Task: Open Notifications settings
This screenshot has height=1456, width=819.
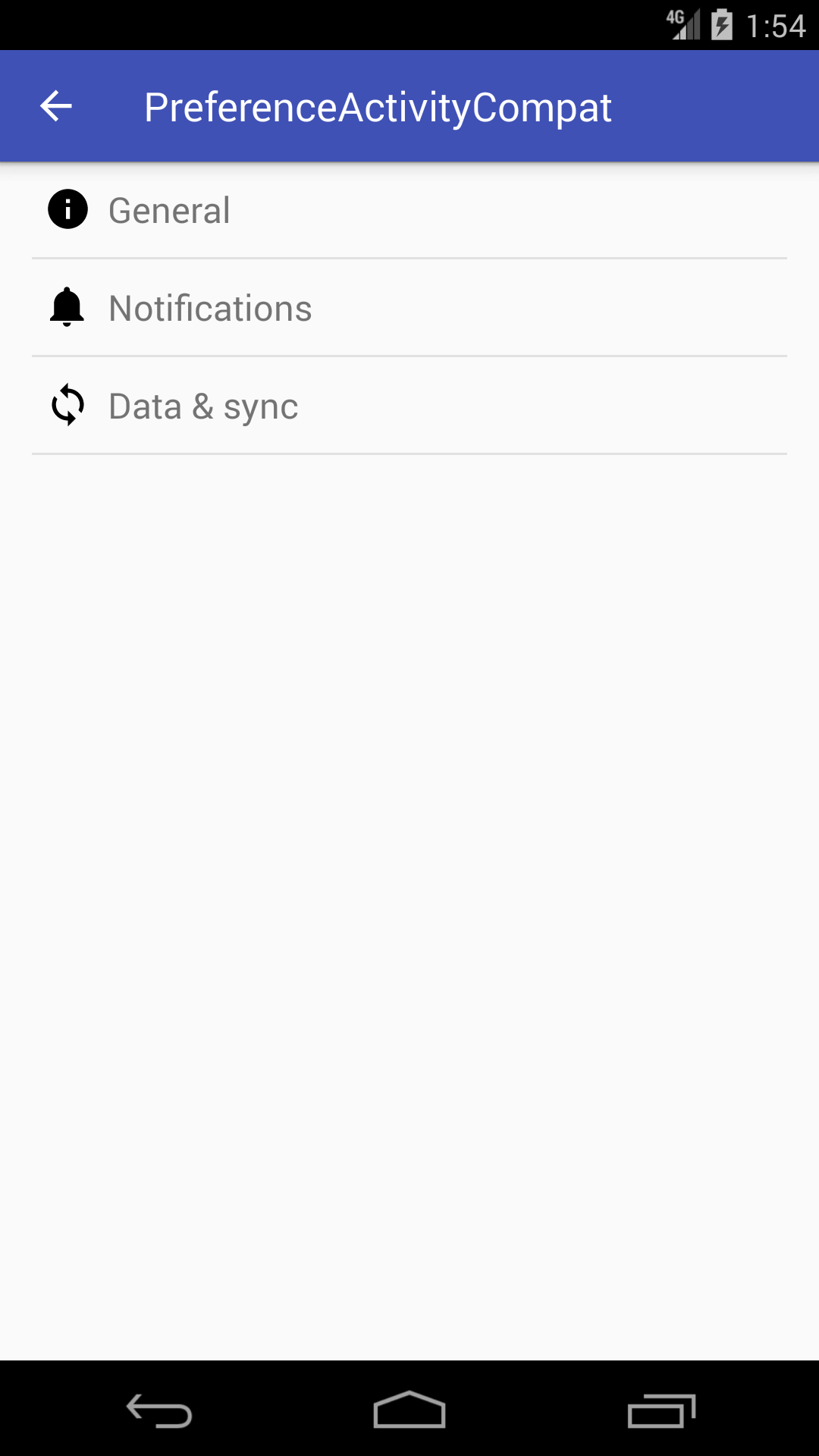Action: pyautogui.click(x=409, y=308)
